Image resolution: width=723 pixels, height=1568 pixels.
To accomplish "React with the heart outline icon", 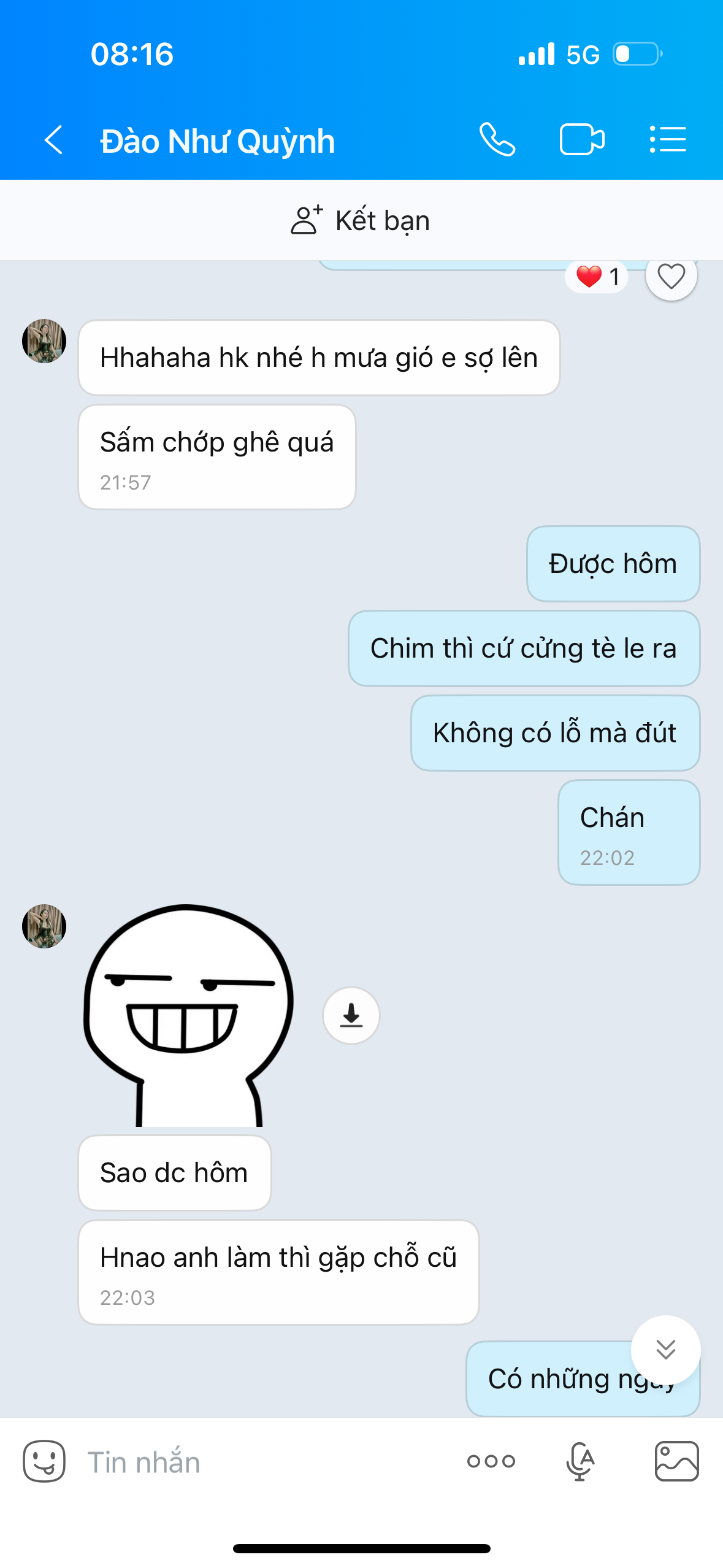I will [x=671, y=276].
